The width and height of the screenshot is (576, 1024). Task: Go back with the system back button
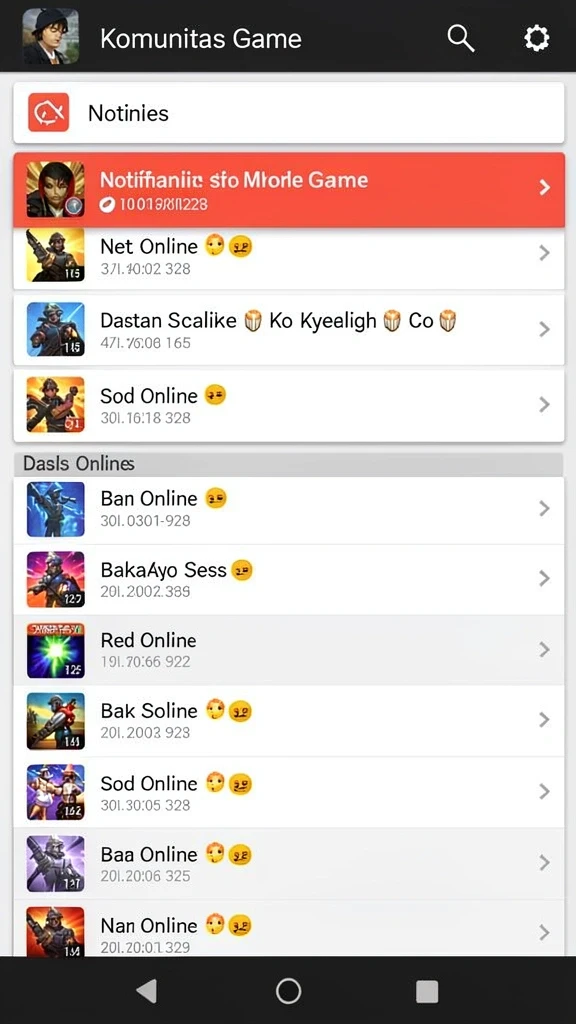[146, 991]
